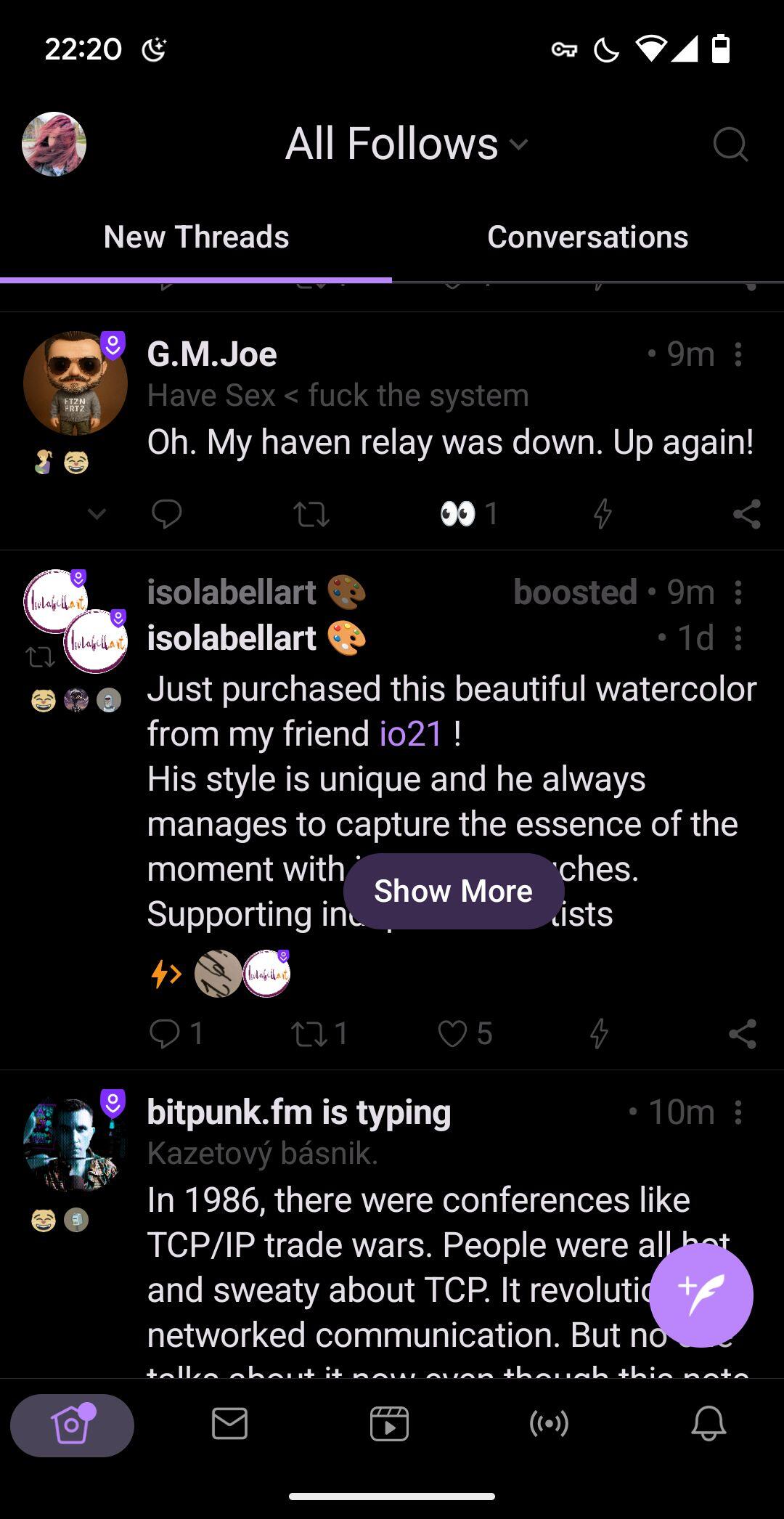Zap G.M.Joe's haven relay post

(x=602, y=514)
